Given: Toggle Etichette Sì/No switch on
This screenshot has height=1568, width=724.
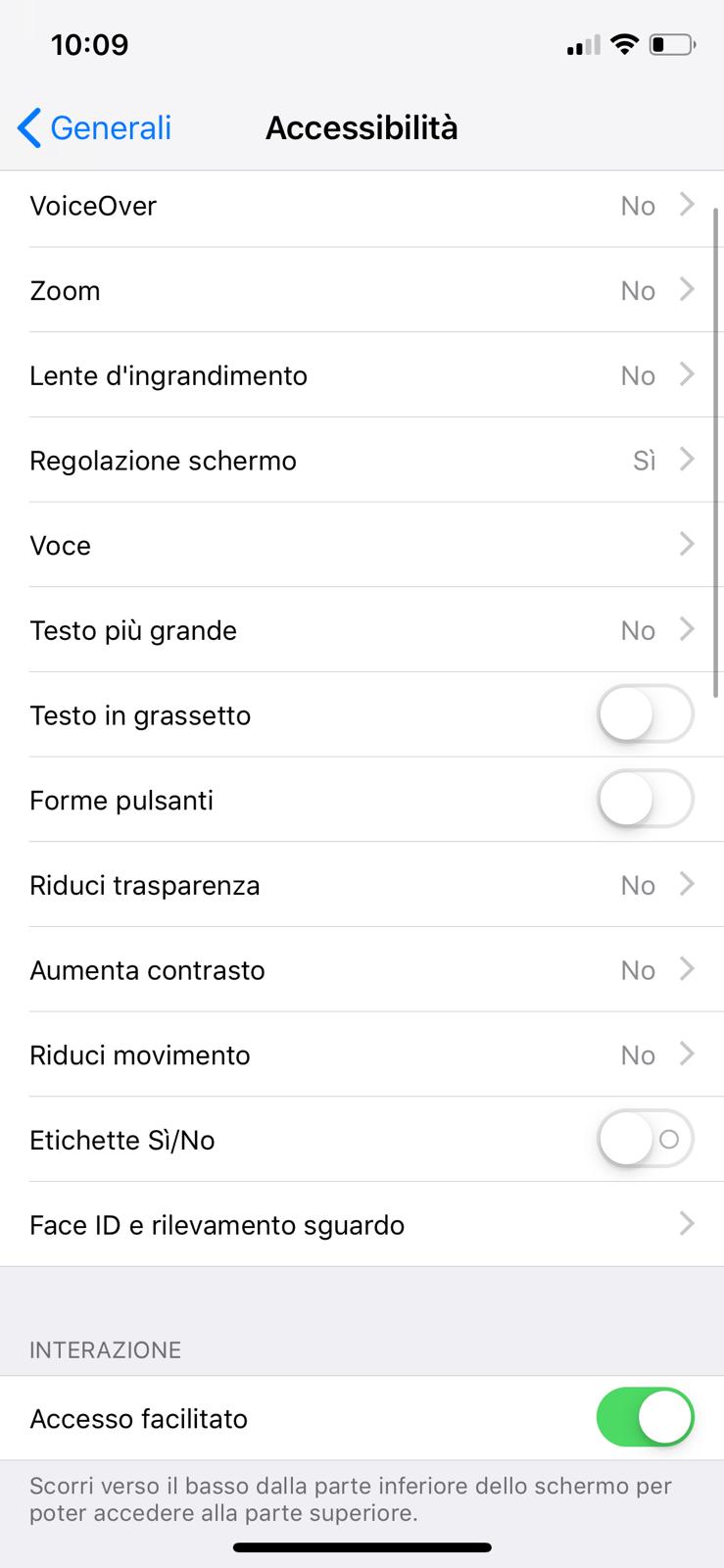Looking at the screenshot, I should point(645,1140).
